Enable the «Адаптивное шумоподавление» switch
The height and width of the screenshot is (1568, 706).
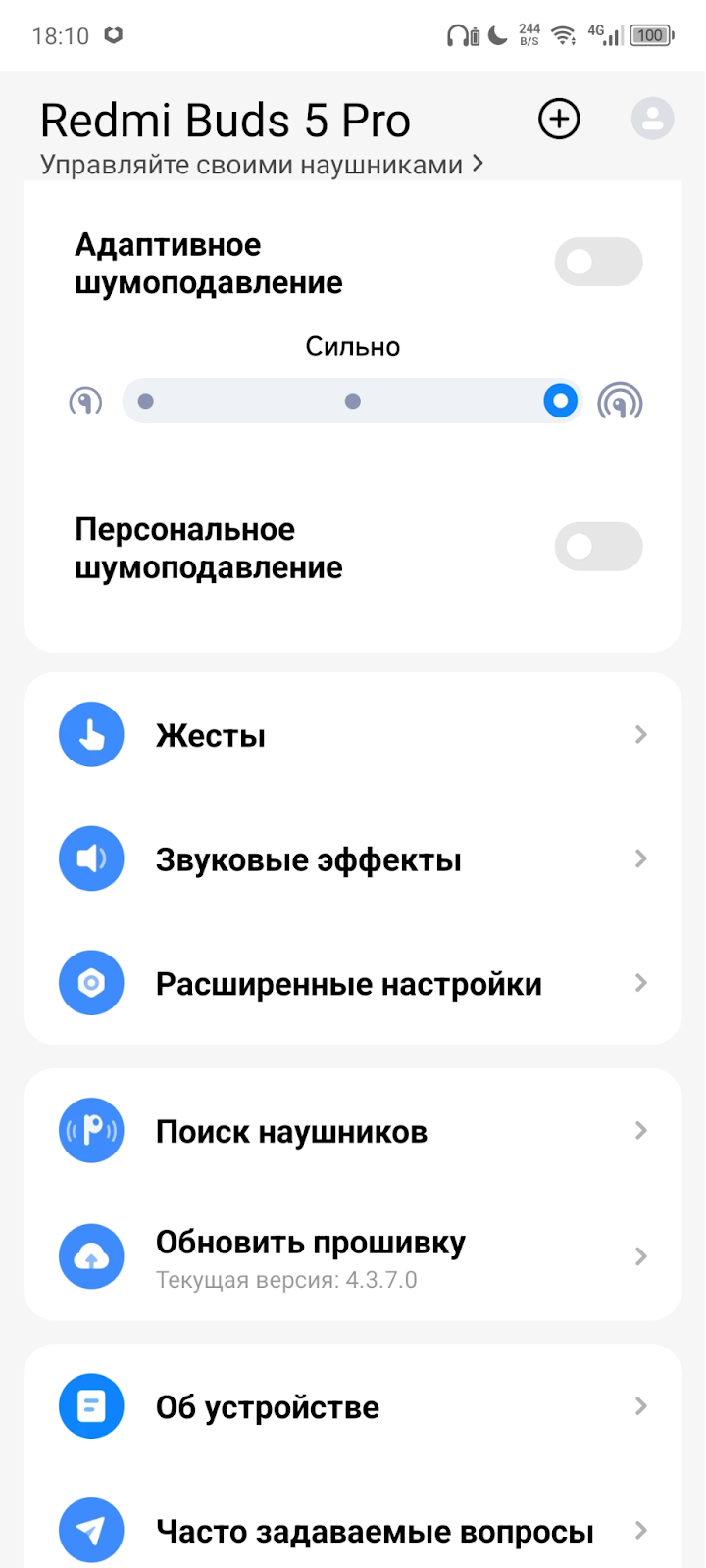coord(598,262)
